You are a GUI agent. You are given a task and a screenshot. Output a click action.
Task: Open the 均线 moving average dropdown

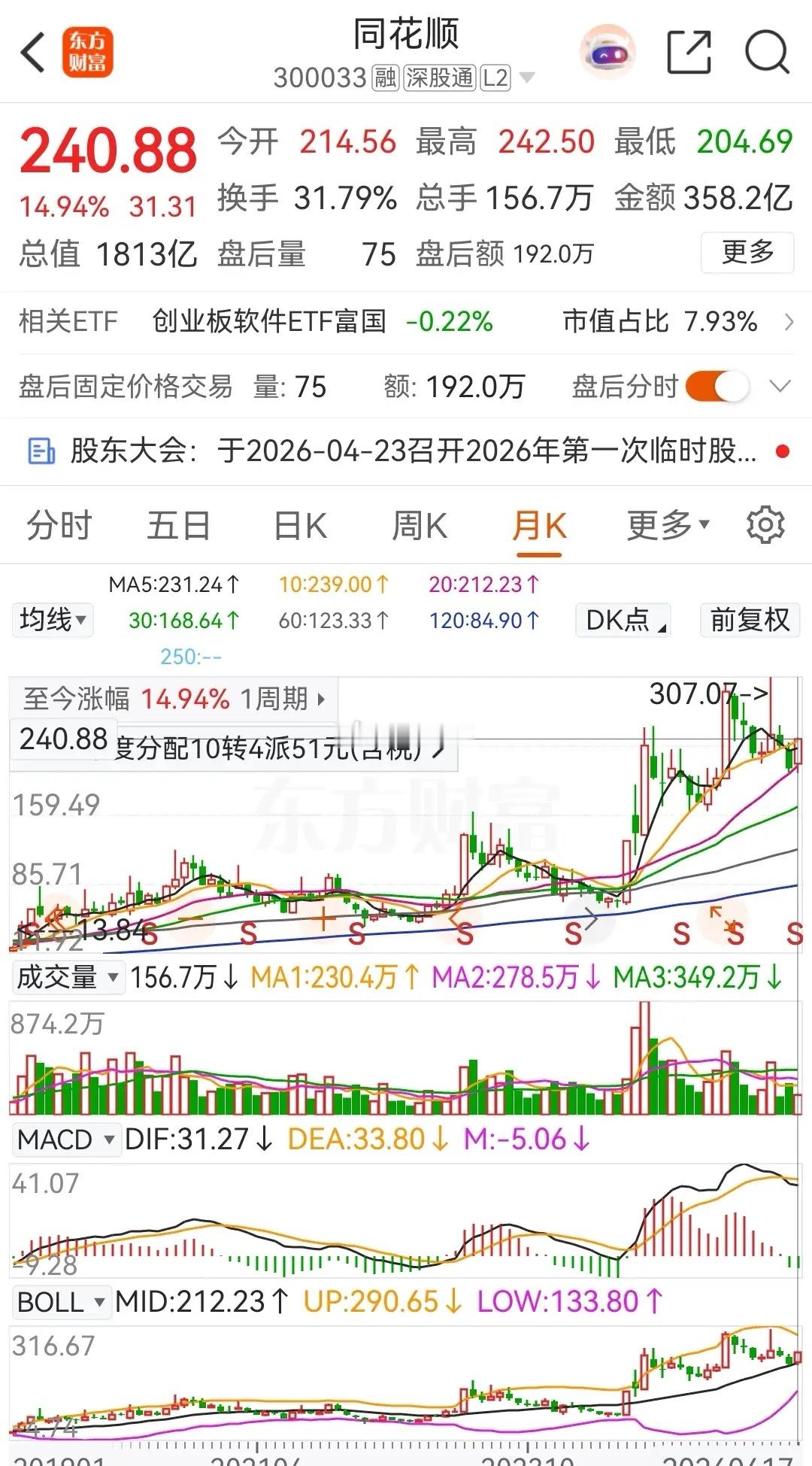(x=52, y=620)
